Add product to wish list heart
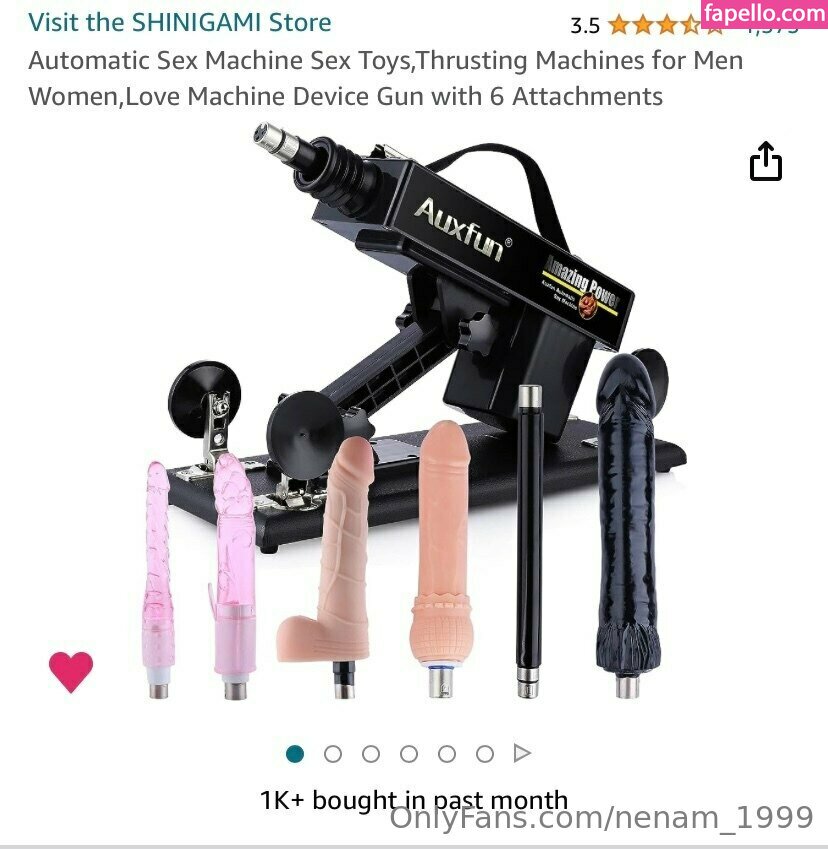The image size is (828, 849). pos(71,672)
